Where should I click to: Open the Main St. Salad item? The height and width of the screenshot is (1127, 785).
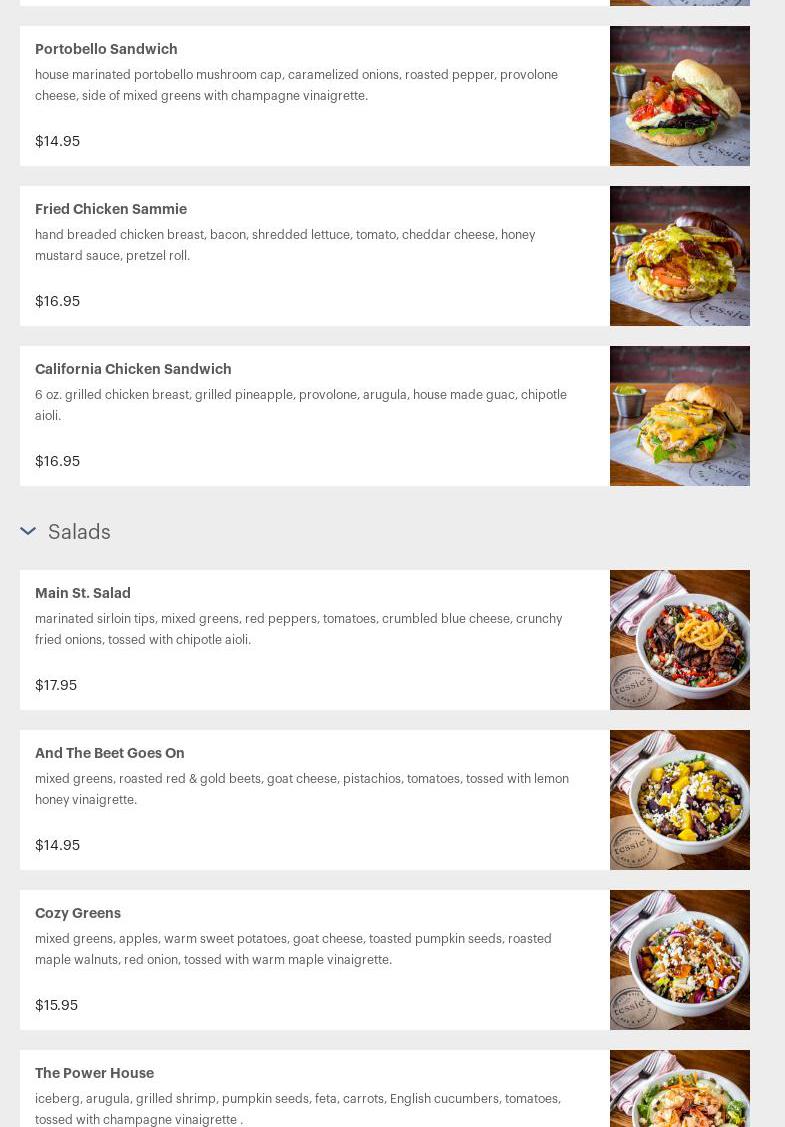click(x=83, y=593)
